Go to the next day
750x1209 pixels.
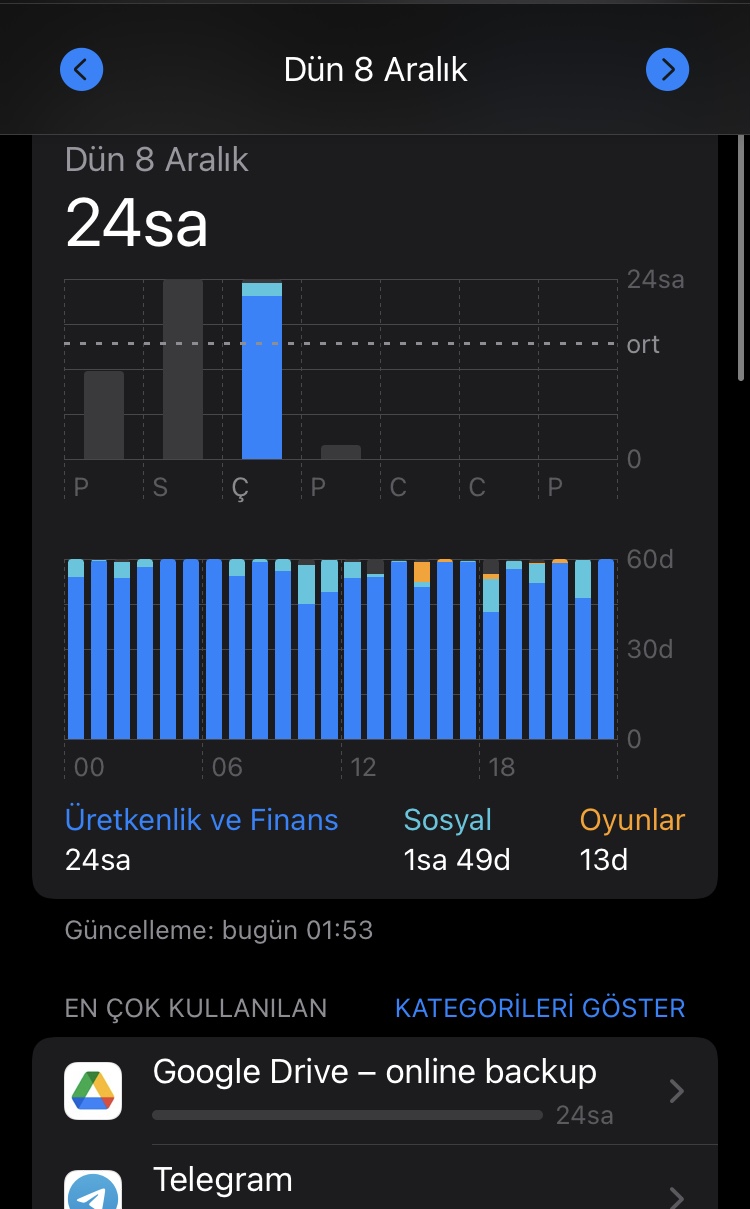(x=668, y=70)
